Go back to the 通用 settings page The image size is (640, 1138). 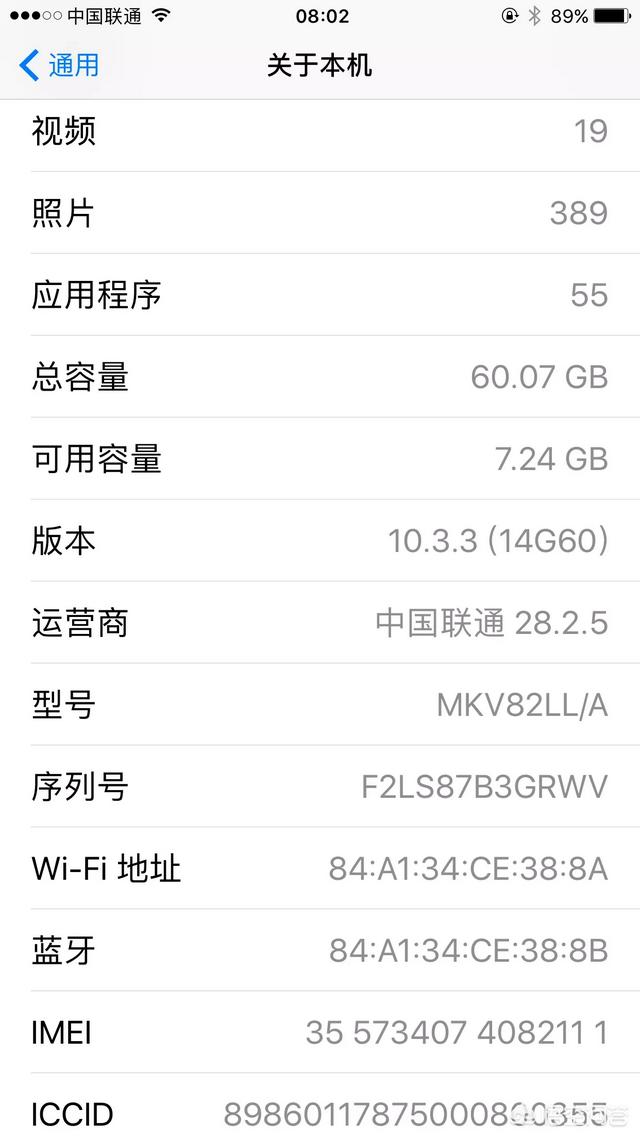59,65
